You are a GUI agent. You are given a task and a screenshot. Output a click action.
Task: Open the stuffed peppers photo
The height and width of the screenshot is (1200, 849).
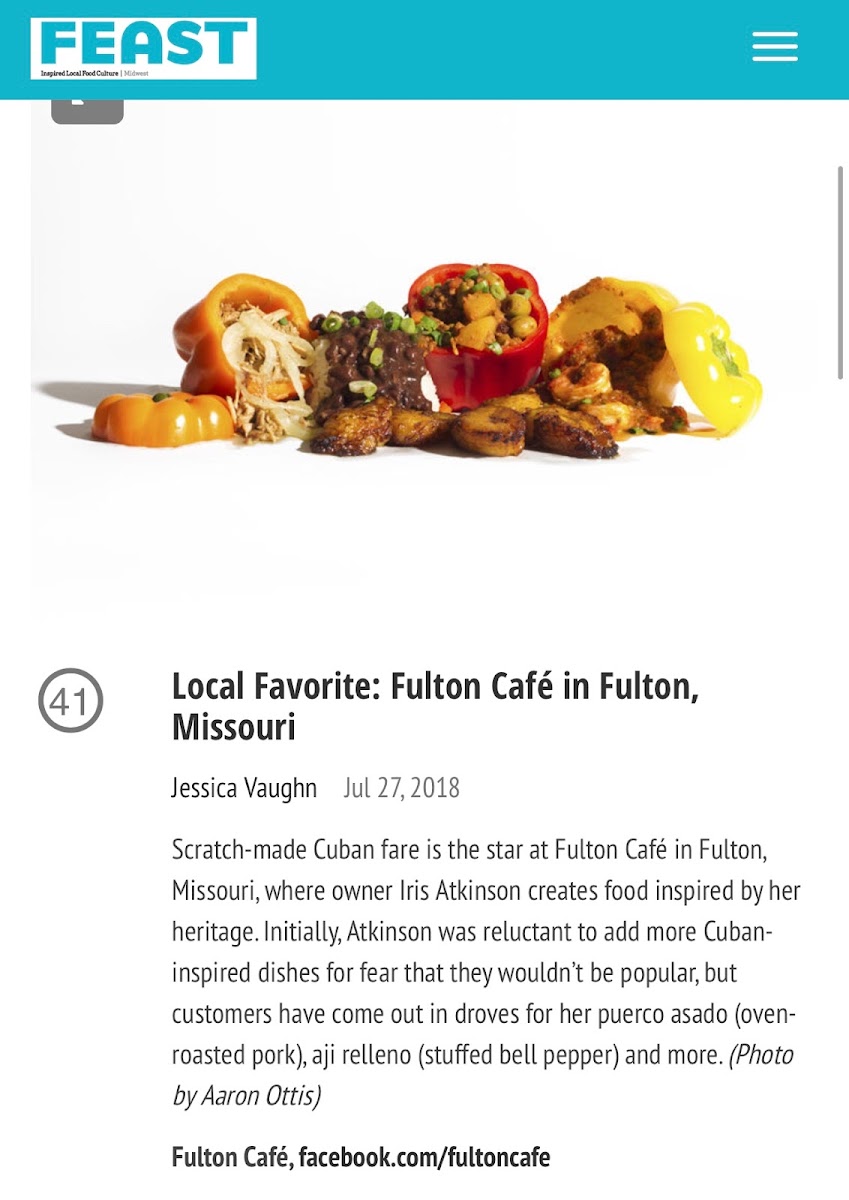424,365
